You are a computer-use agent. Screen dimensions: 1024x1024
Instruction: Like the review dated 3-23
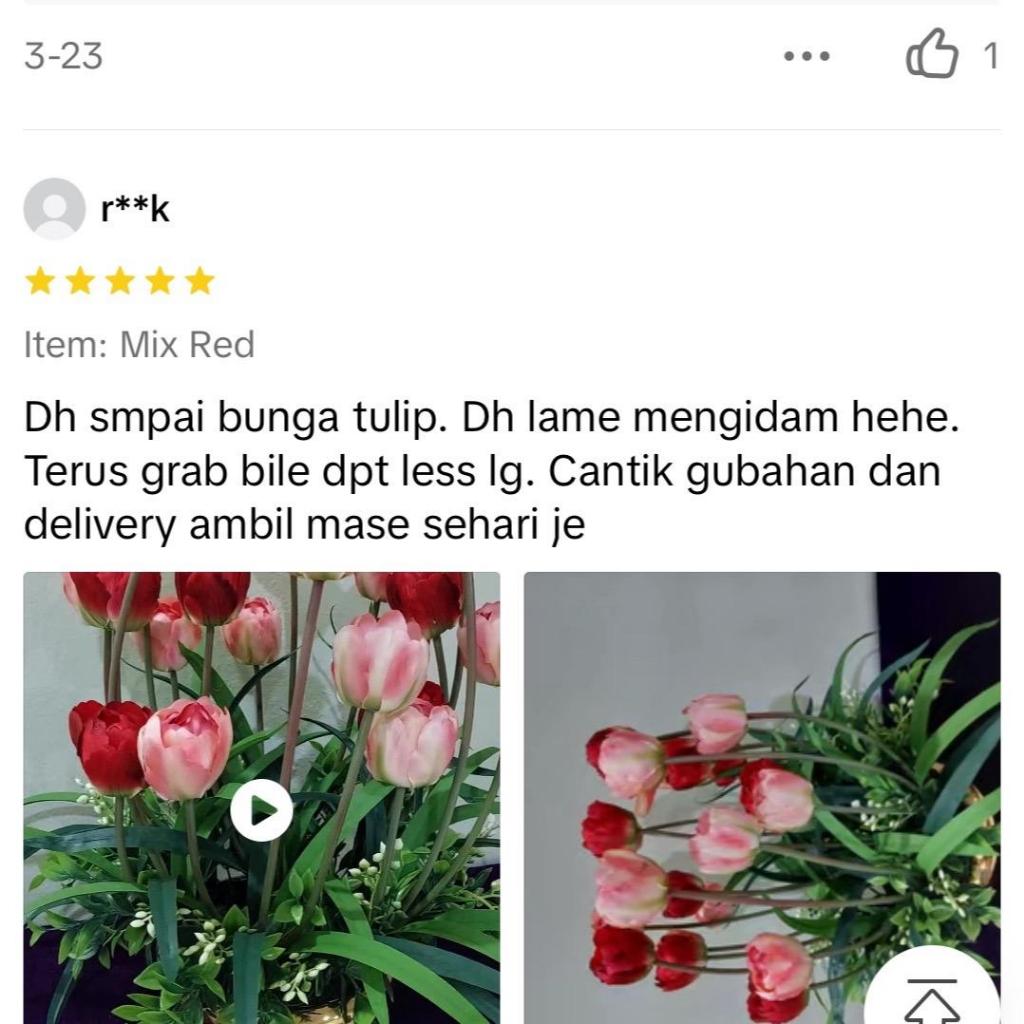(932, 54)
